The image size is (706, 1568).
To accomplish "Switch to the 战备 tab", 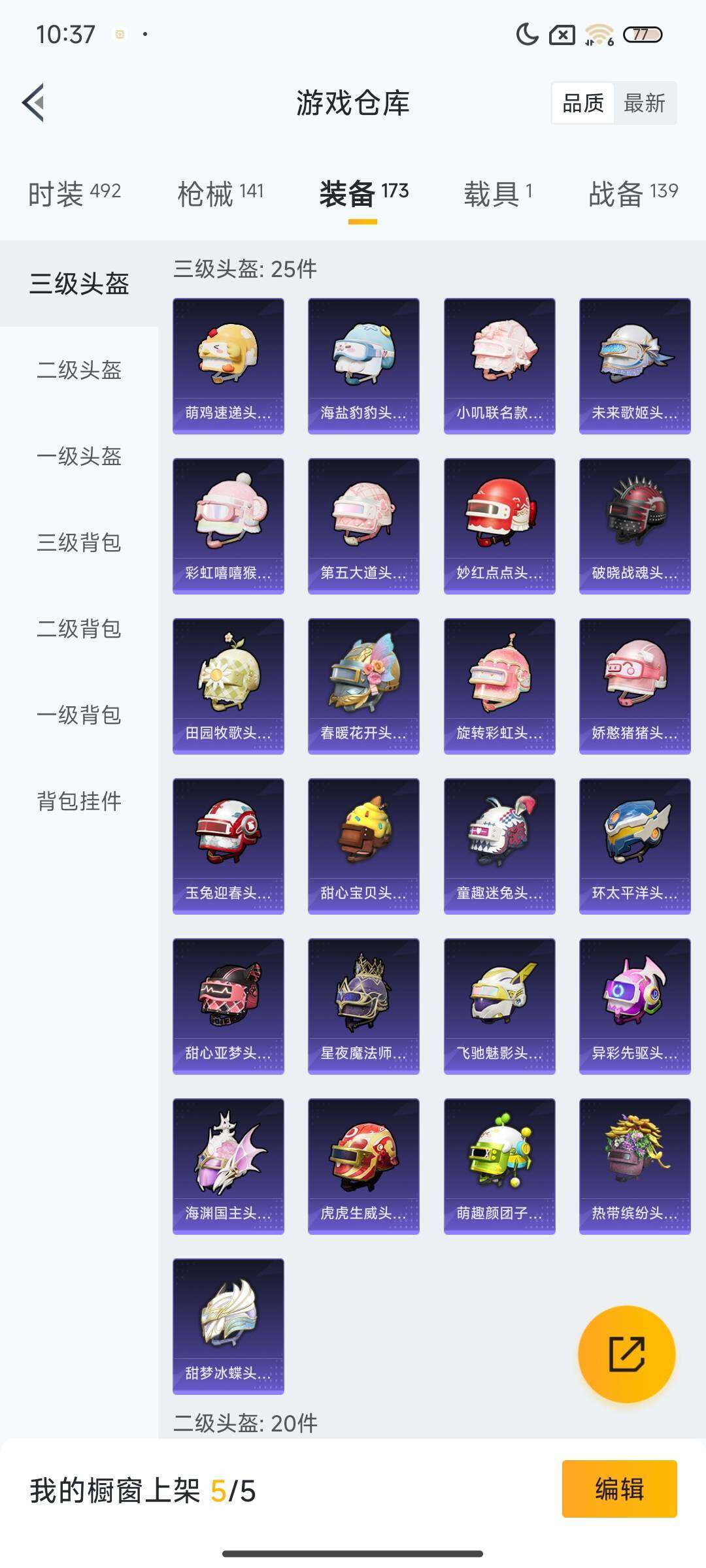I will coord(633,193).
